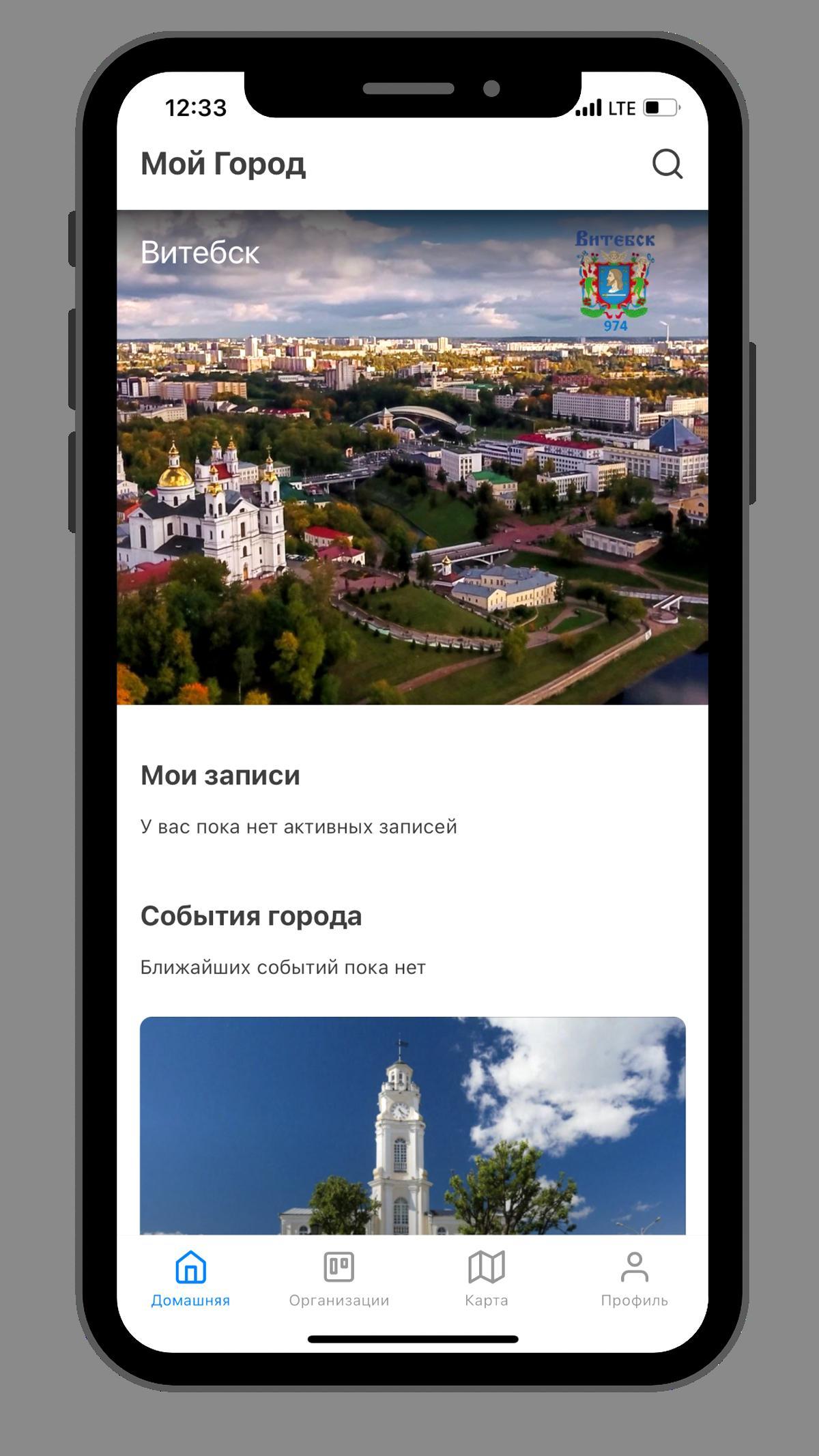Viewport: 819px width, 1456px height.
Task: Open the Профиль tab
Action: pos(634,1279)
